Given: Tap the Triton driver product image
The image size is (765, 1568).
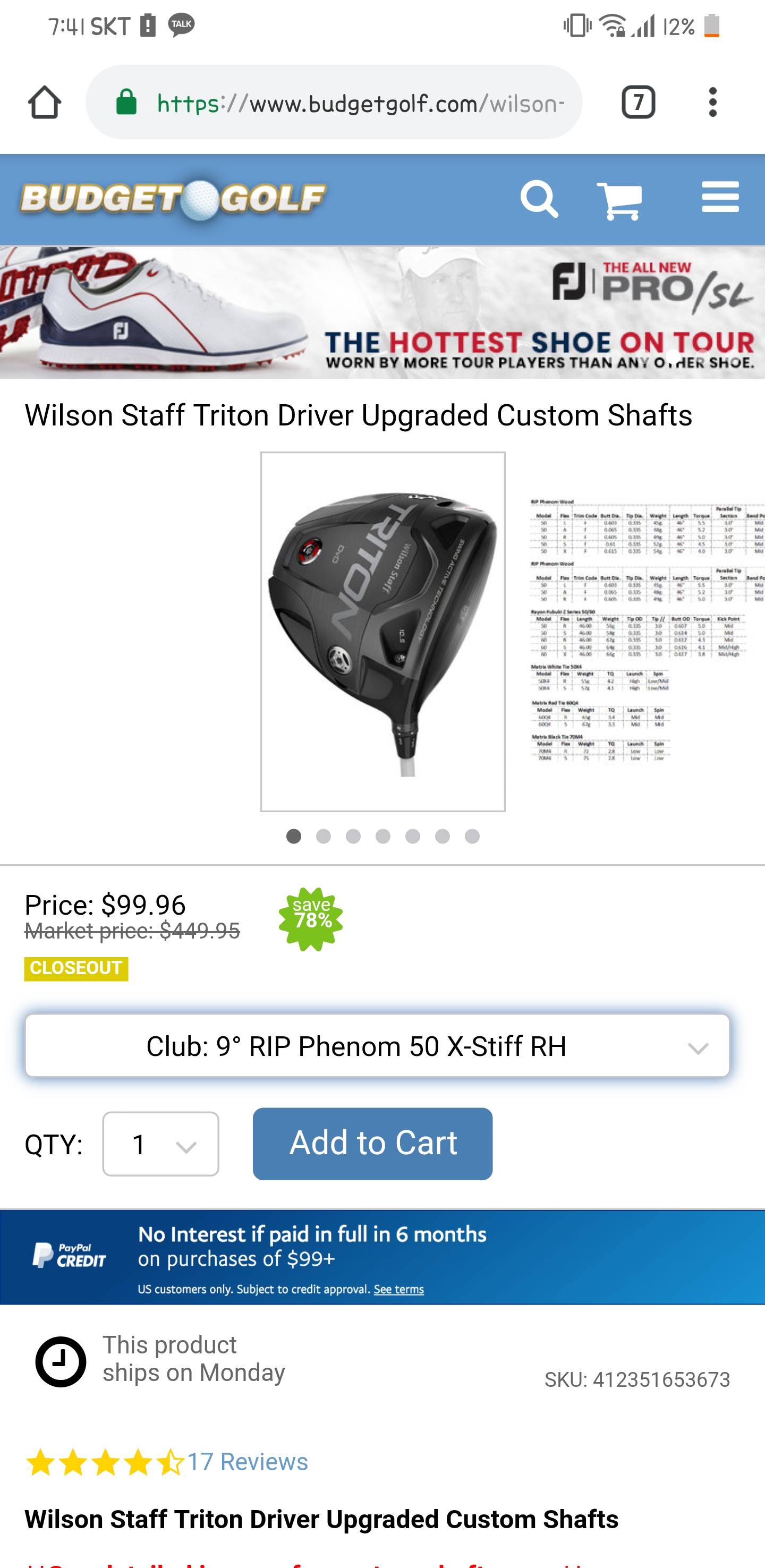Looking at the screenshot, I should click(383, 631).
